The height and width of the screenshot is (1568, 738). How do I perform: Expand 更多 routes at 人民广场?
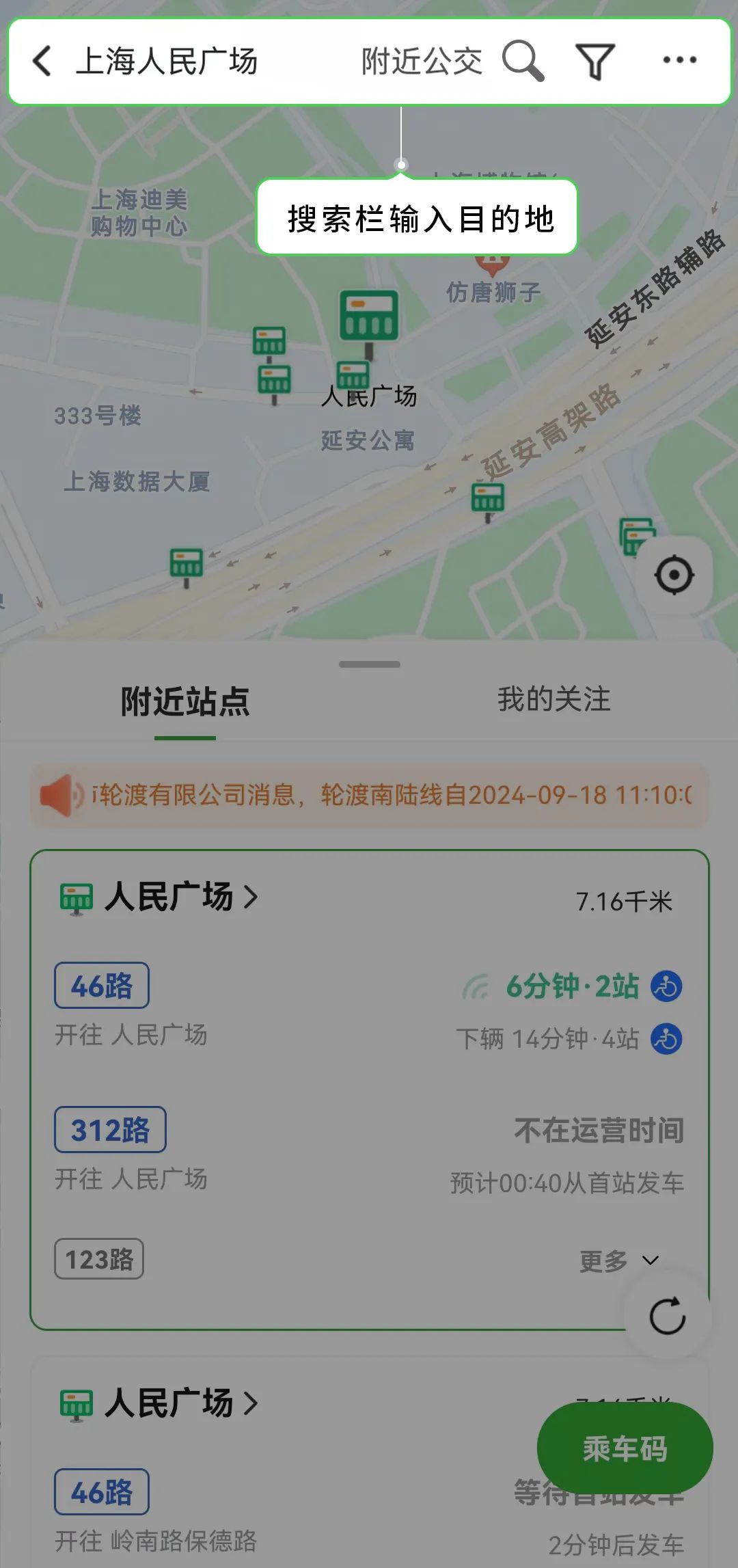point(618,1260)
